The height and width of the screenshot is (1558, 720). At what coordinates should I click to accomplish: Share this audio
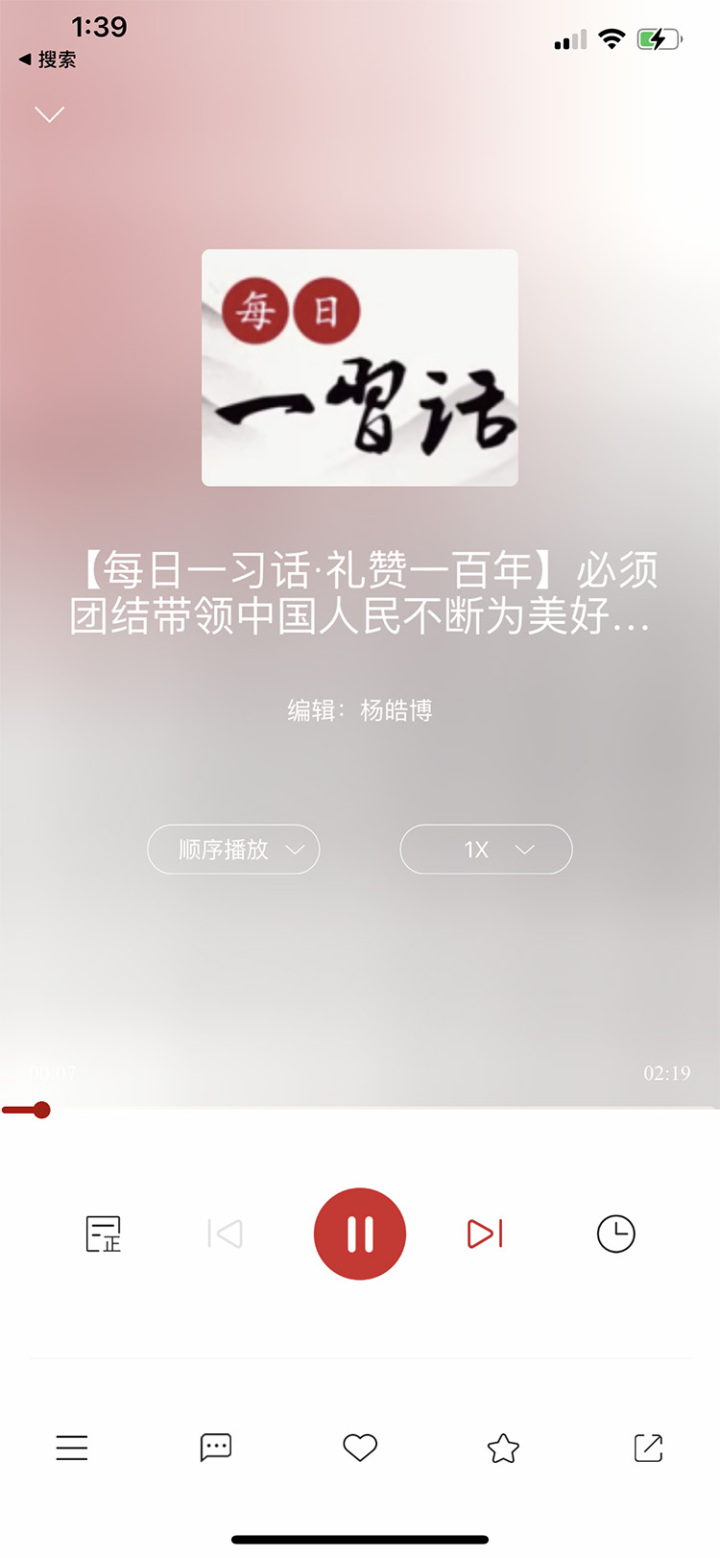click(648, 1447)
